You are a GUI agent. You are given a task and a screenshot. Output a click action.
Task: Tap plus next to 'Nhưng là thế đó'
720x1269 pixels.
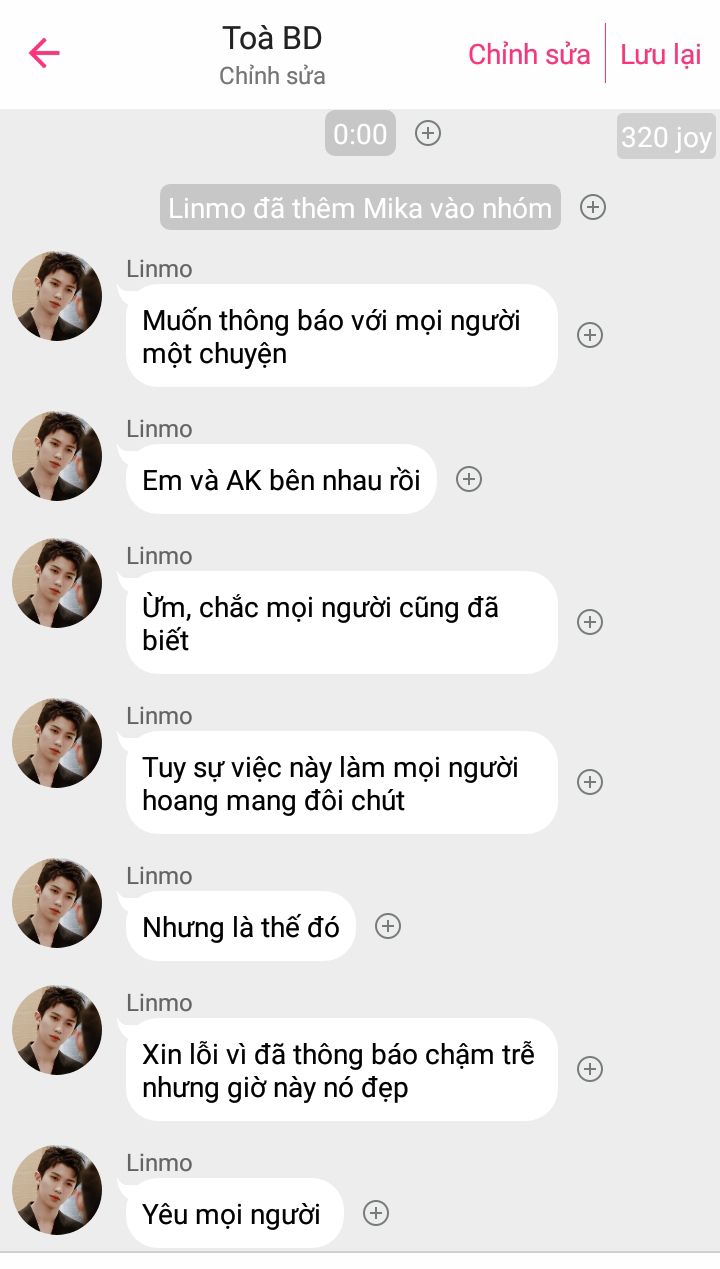tap(388, 926)
